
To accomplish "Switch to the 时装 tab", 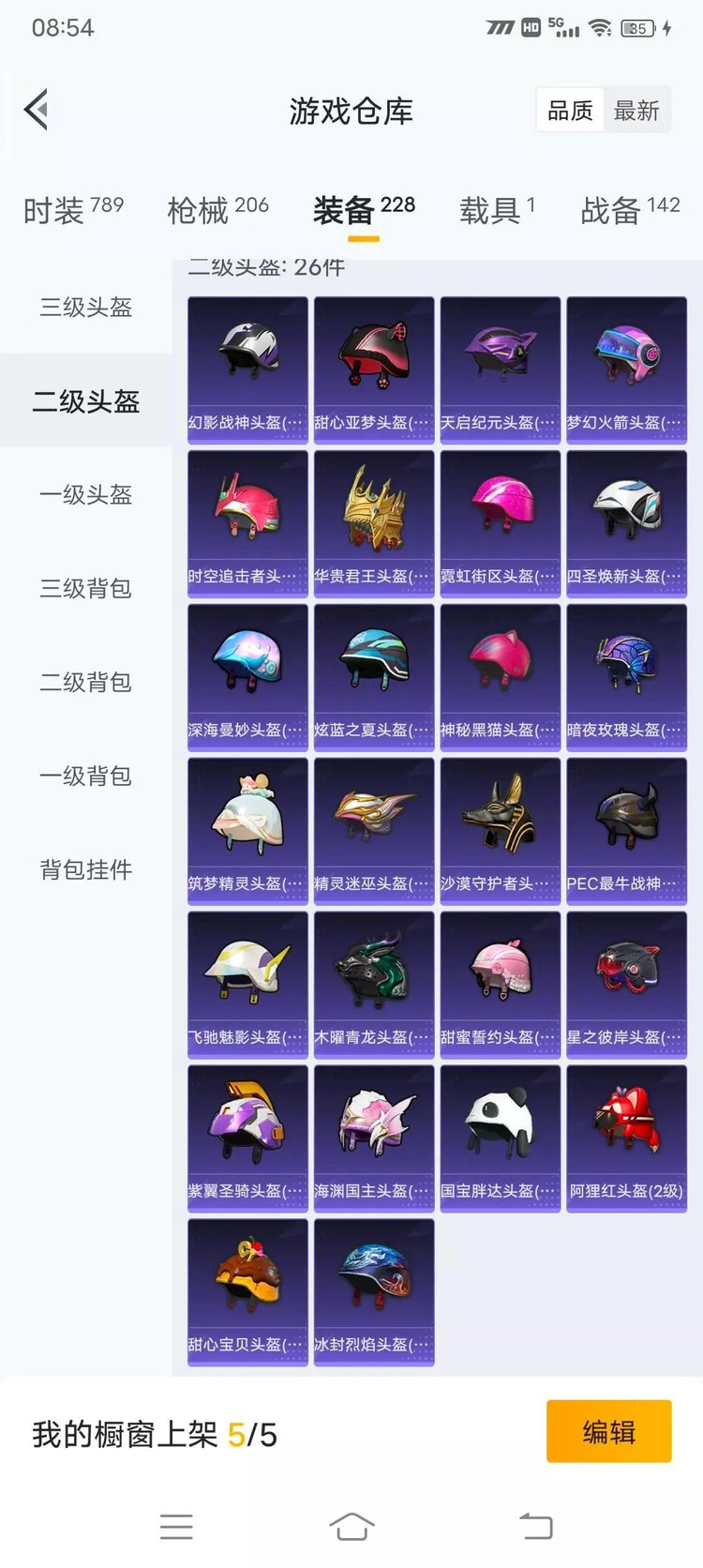I will tap(73, 210).
